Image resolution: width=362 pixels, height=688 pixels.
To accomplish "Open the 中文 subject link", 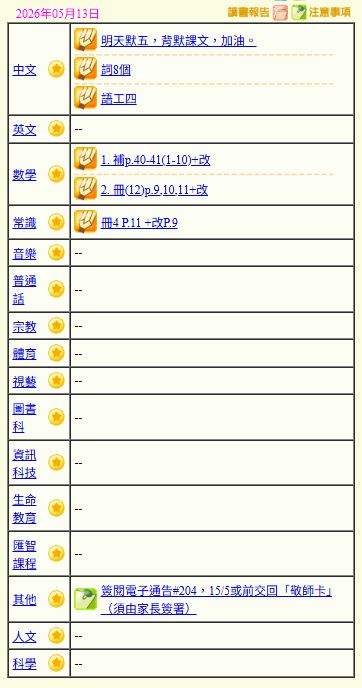I will click(25, 70).
